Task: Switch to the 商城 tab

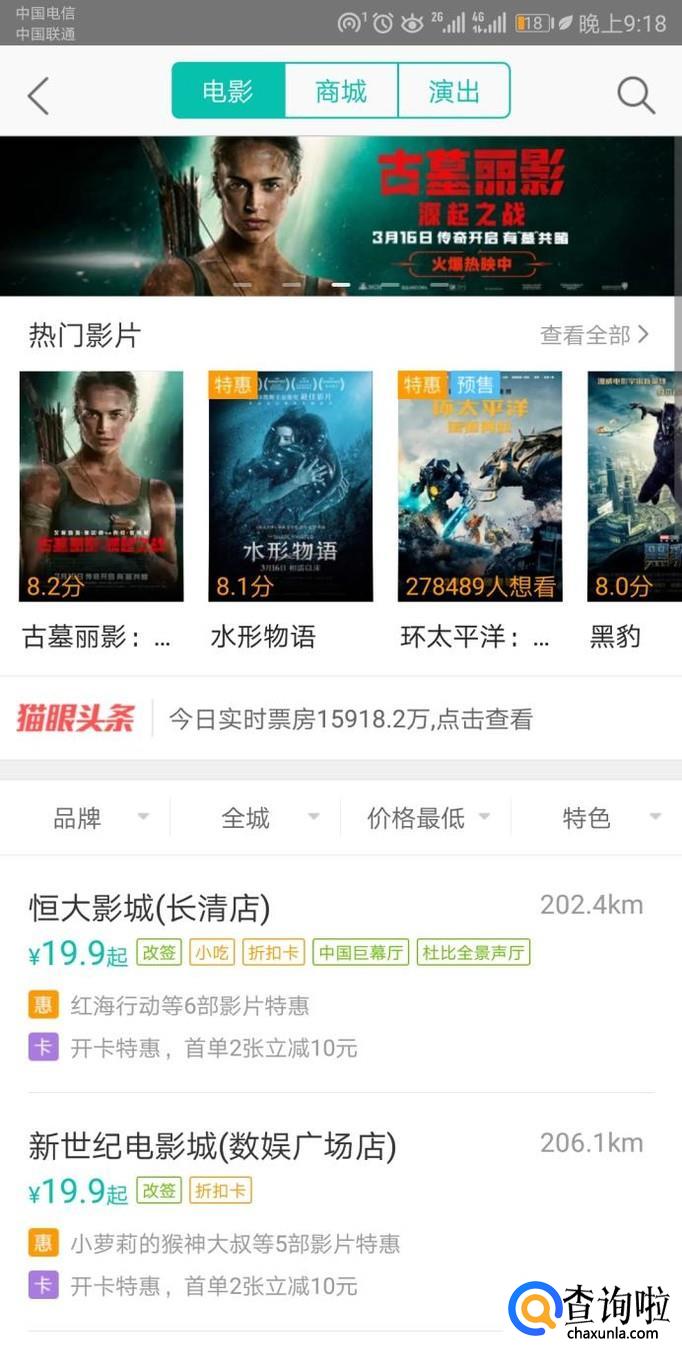Action: [x=341, y=91]
